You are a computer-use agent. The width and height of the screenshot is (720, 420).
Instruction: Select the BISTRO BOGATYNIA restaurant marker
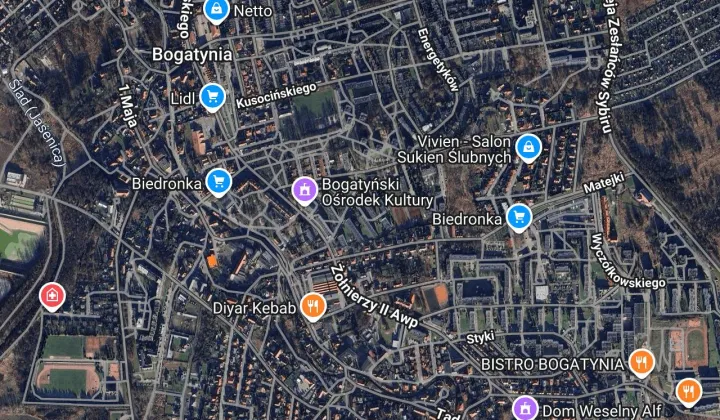(642, 361)
